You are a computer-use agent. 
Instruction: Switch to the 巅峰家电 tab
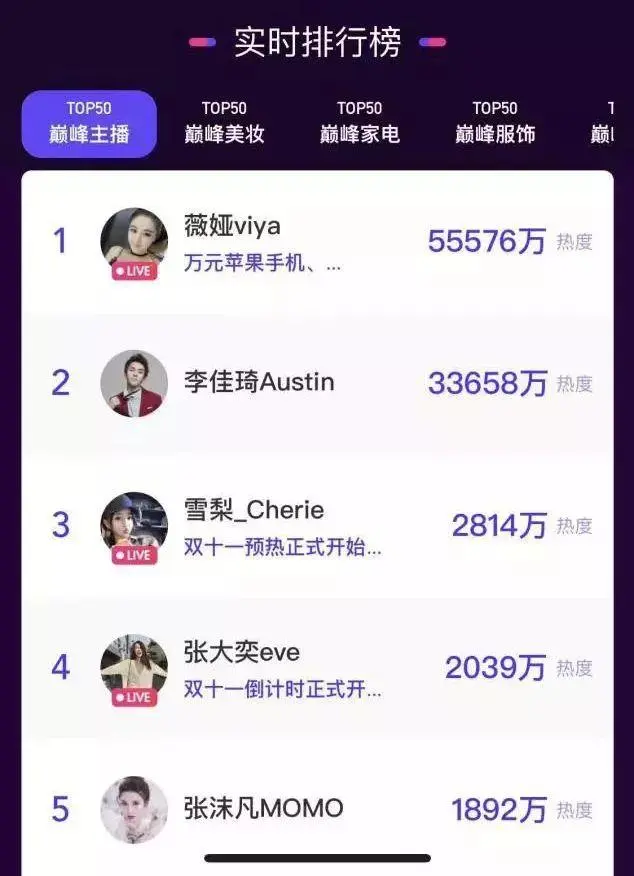(359, 123)
